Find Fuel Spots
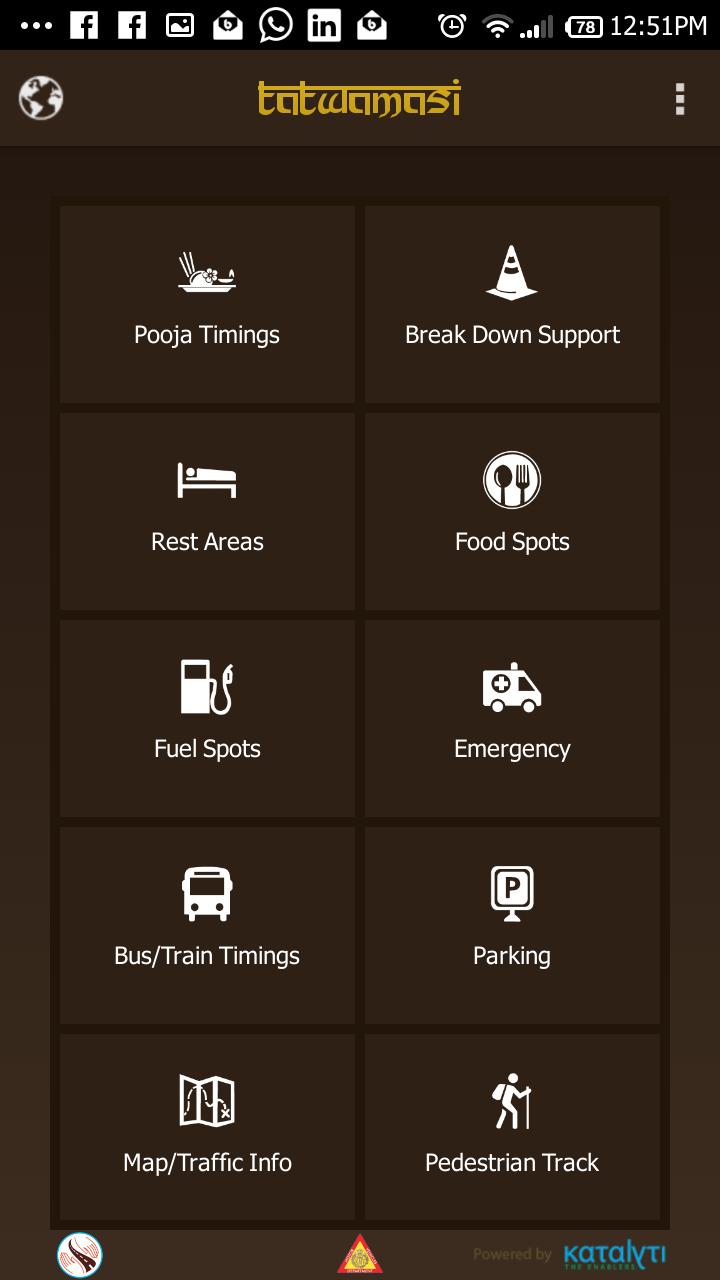This screenshot has width=720, height=1280. tap(207, 718)
